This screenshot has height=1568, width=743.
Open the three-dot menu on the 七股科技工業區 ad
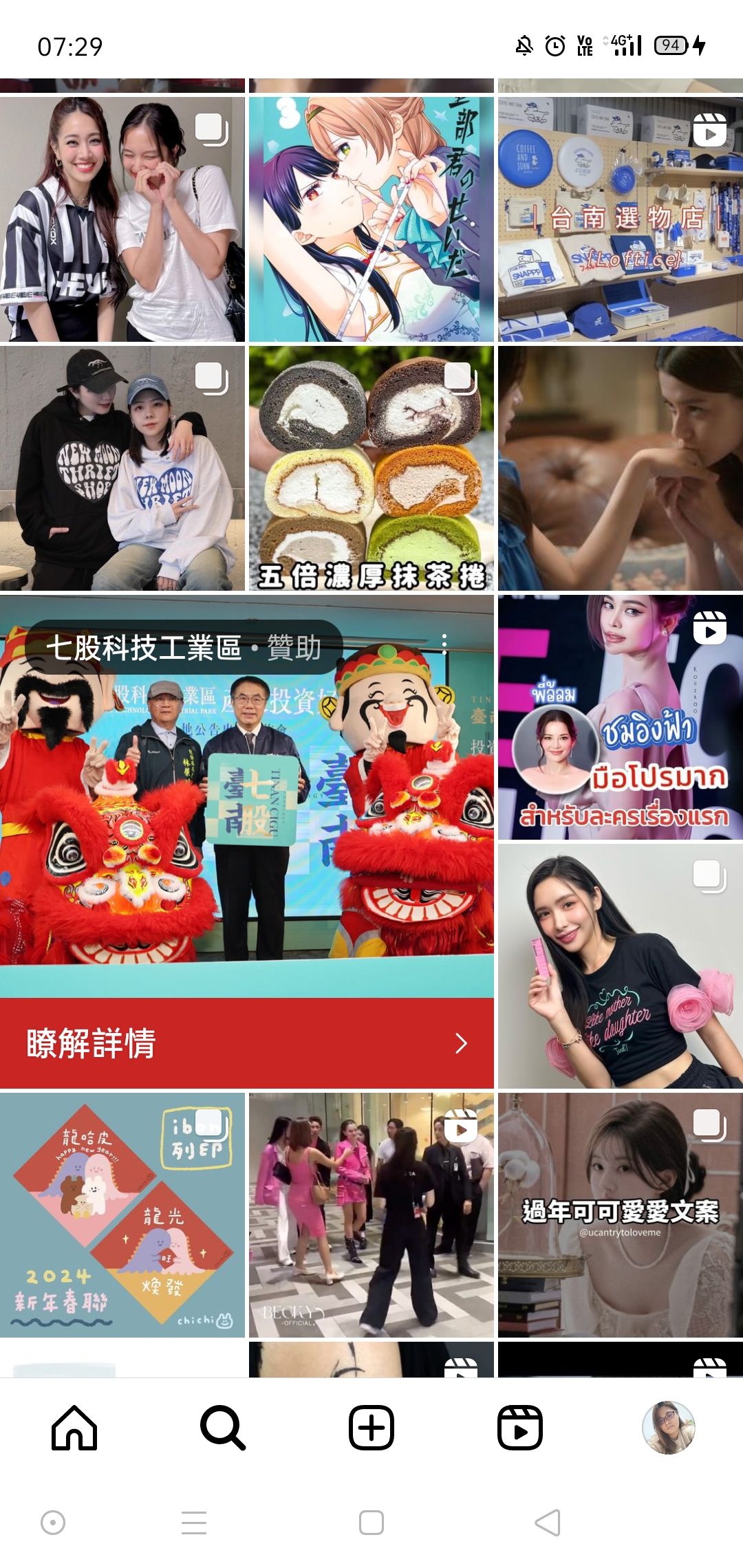444,644
